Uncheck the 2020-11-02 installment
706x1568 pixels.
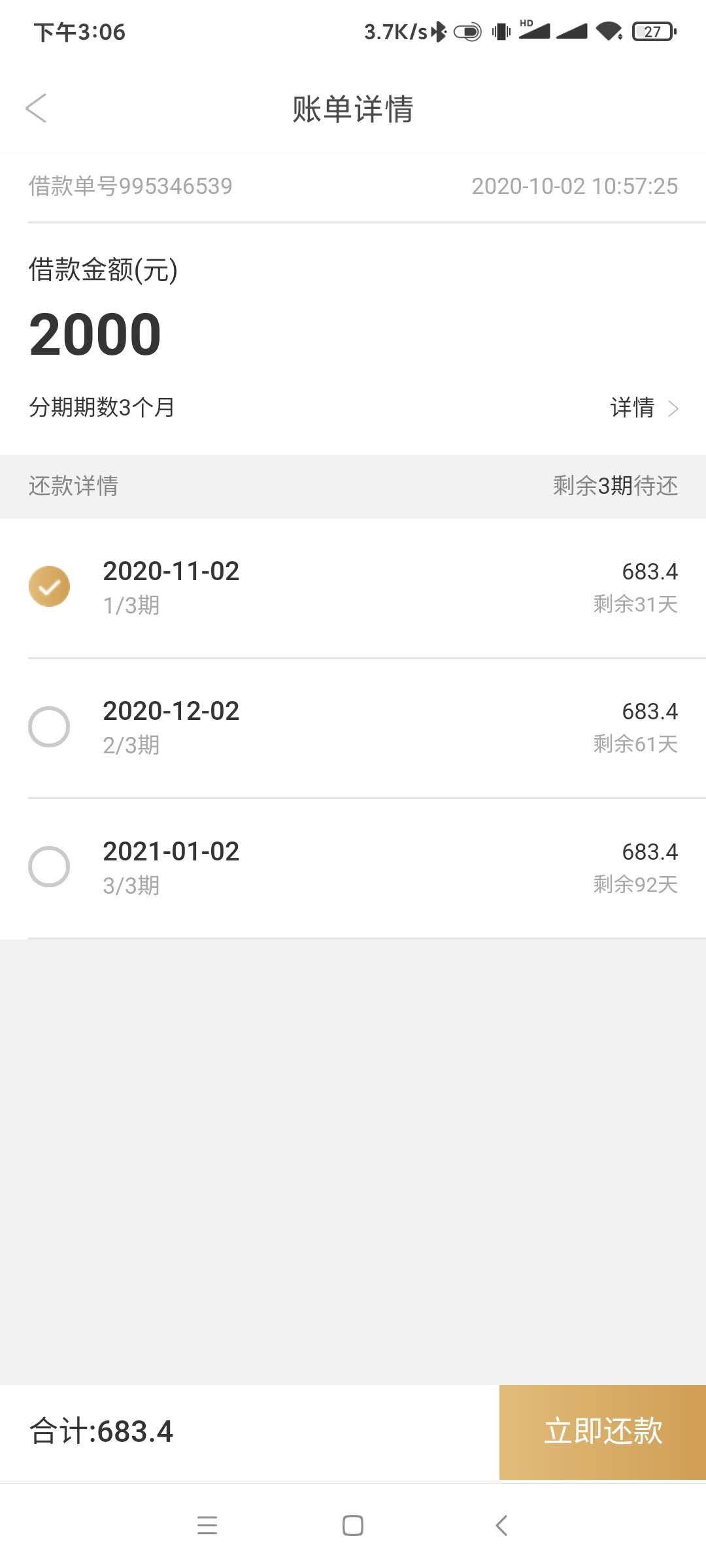[x=49, y=586]
